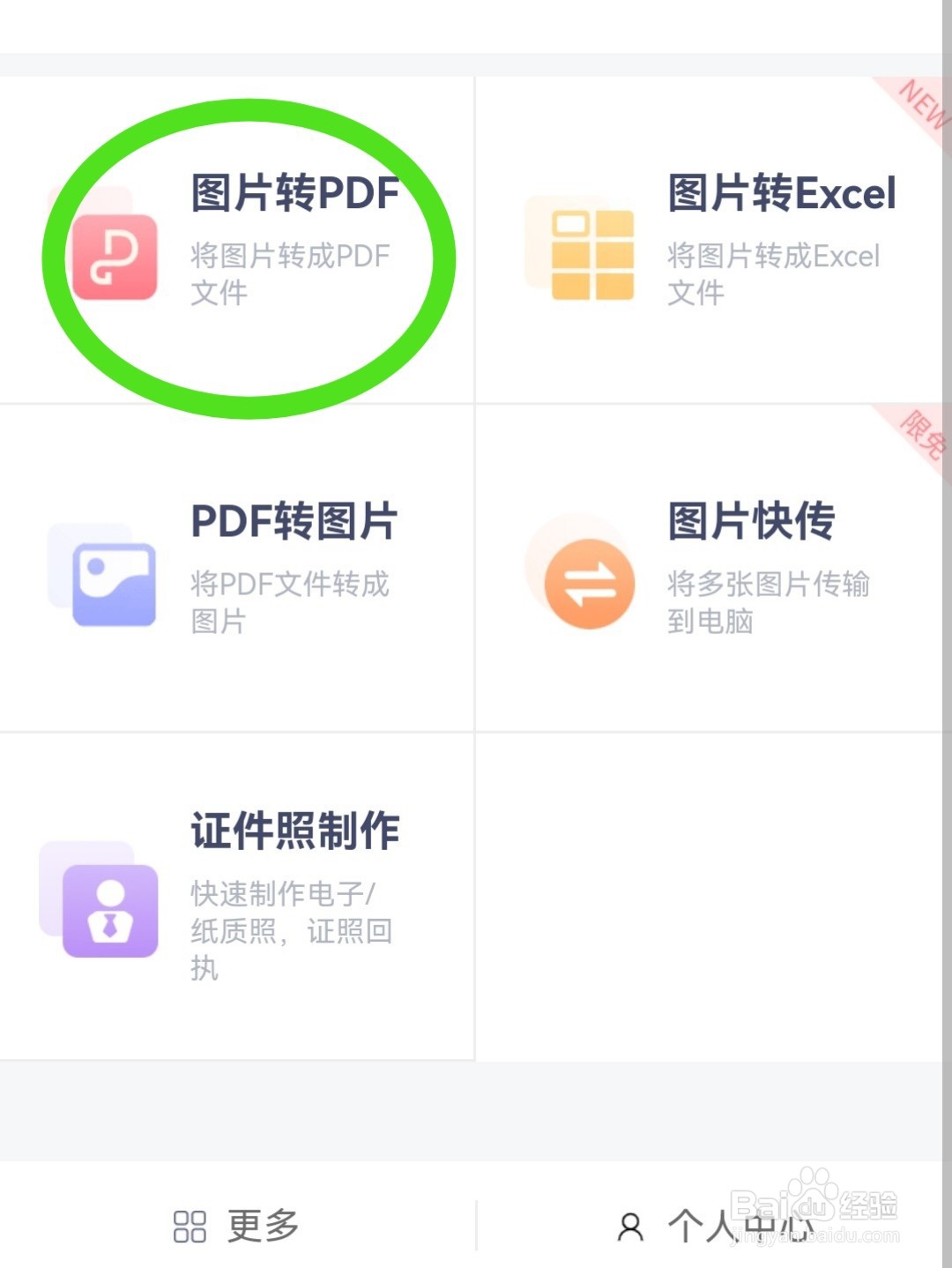Switch to the 个人中心 tab

pyautogui.click(x=714, y=1224)
